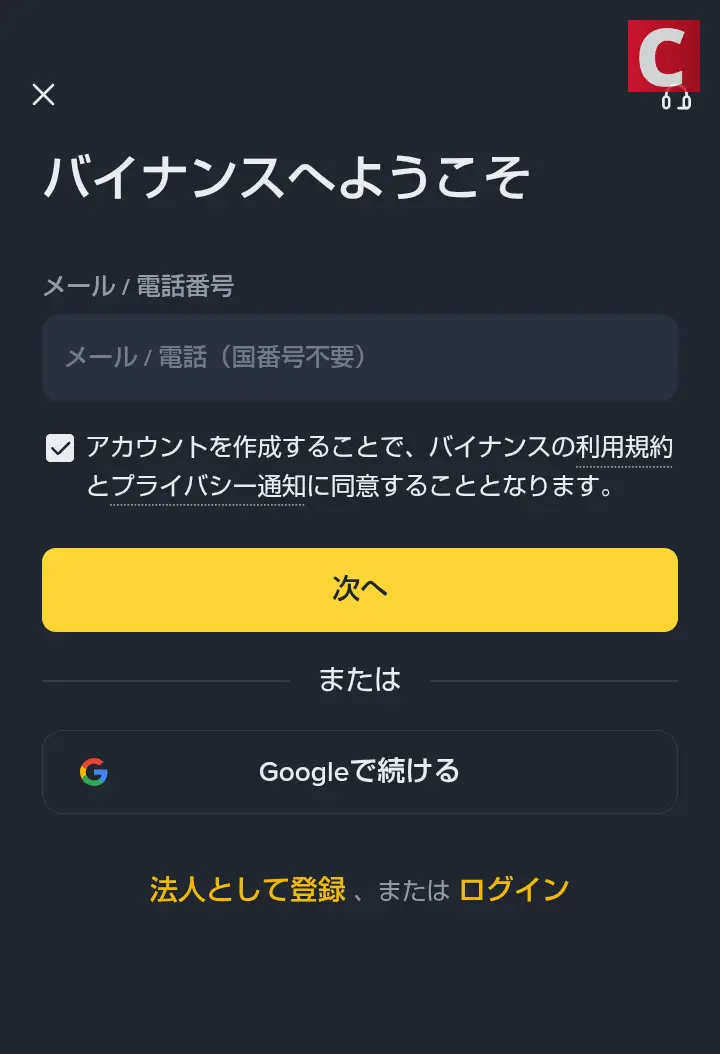Click "Googleで続ける" to continue with Google

click(360, 771)
